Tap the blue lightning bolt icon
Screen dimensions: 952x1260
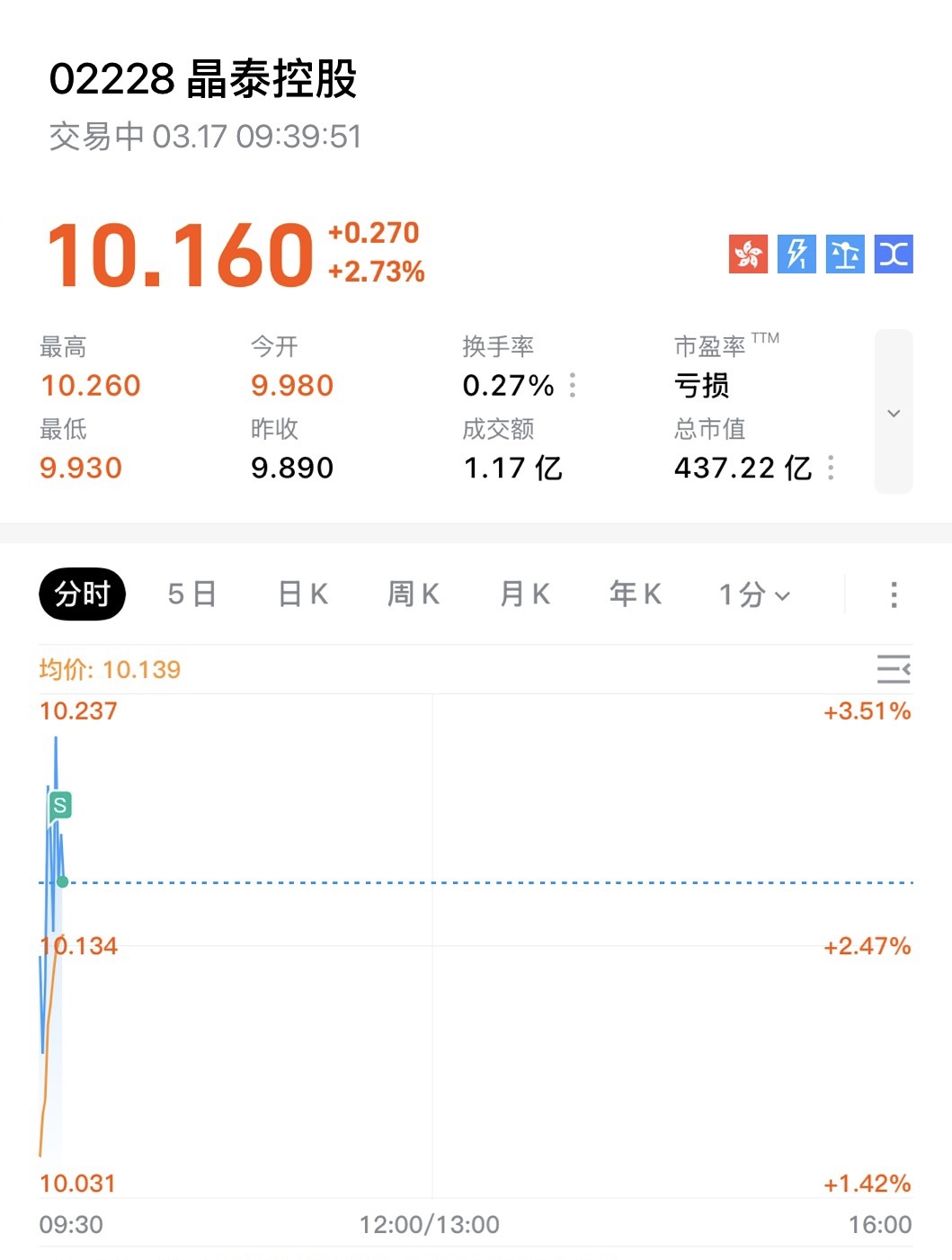(x=796, y=255)
